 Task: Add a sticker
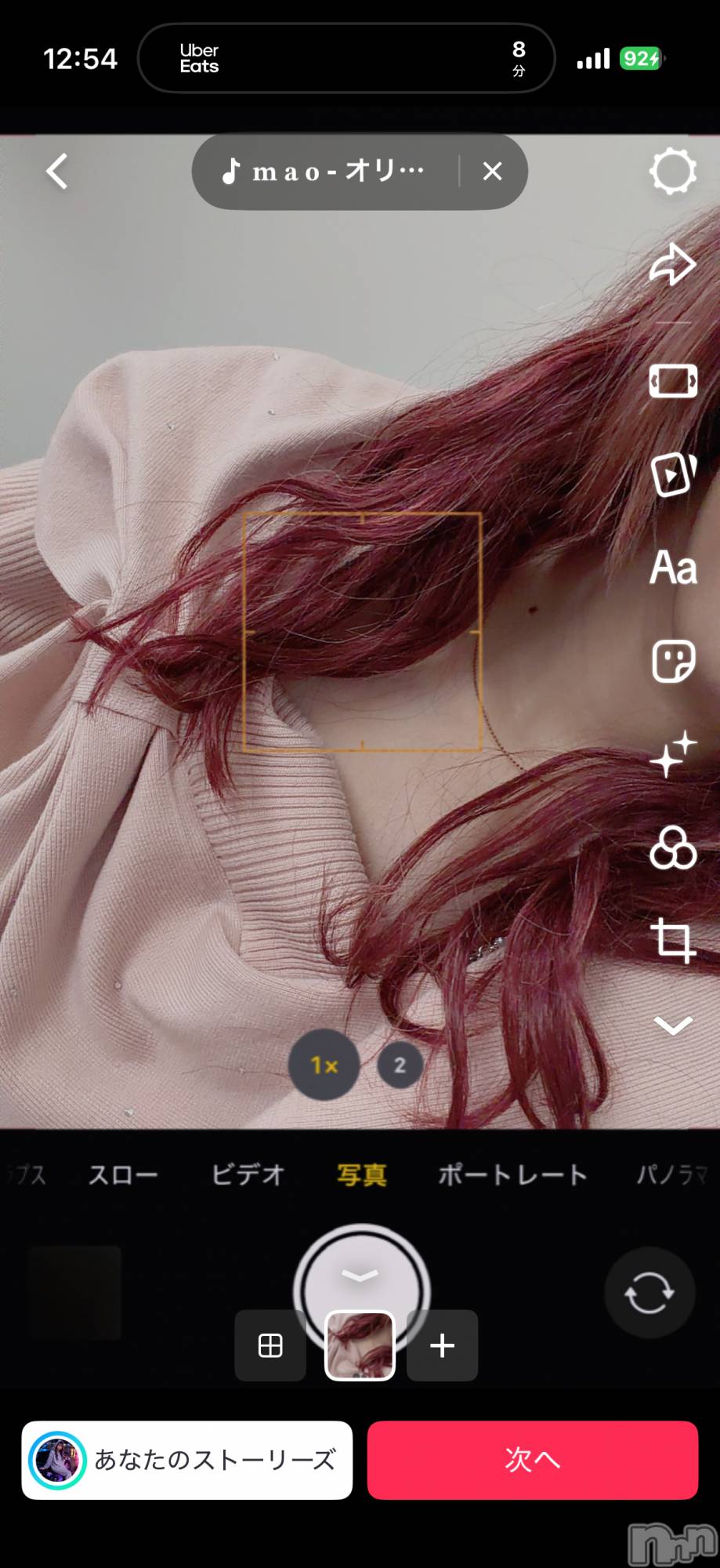672,661
